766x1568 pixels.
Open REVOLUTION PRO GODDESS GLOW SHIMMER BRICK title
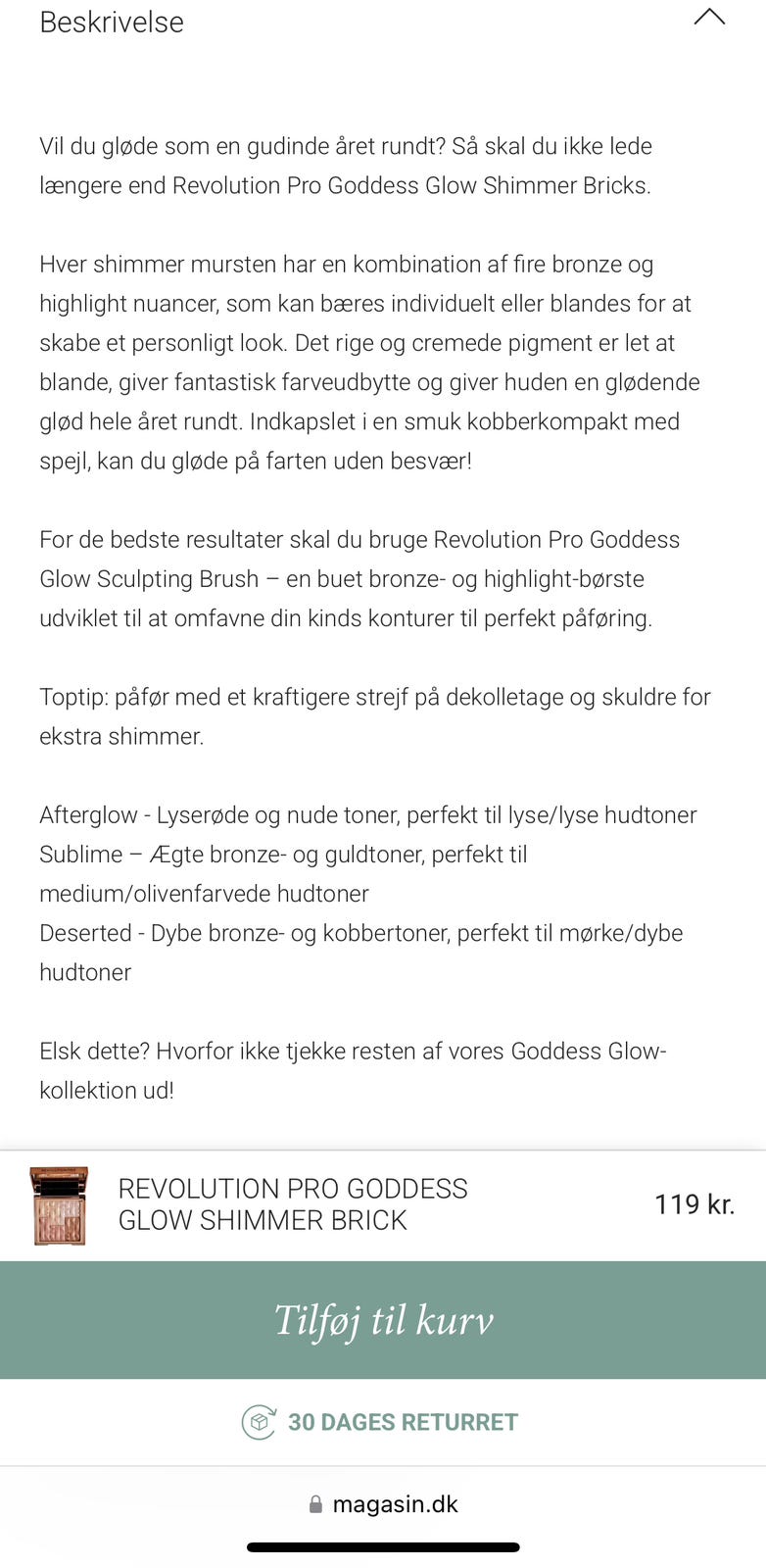point(293,1203)
